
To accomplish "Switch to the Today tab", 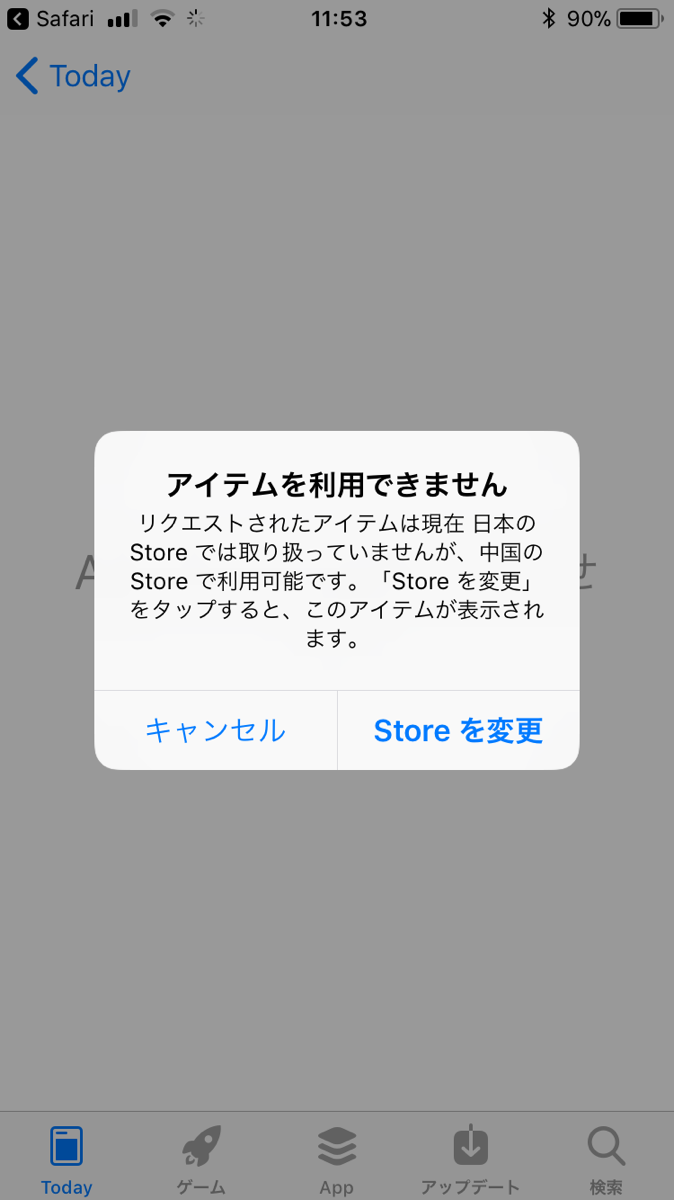I will (67, 1159).
